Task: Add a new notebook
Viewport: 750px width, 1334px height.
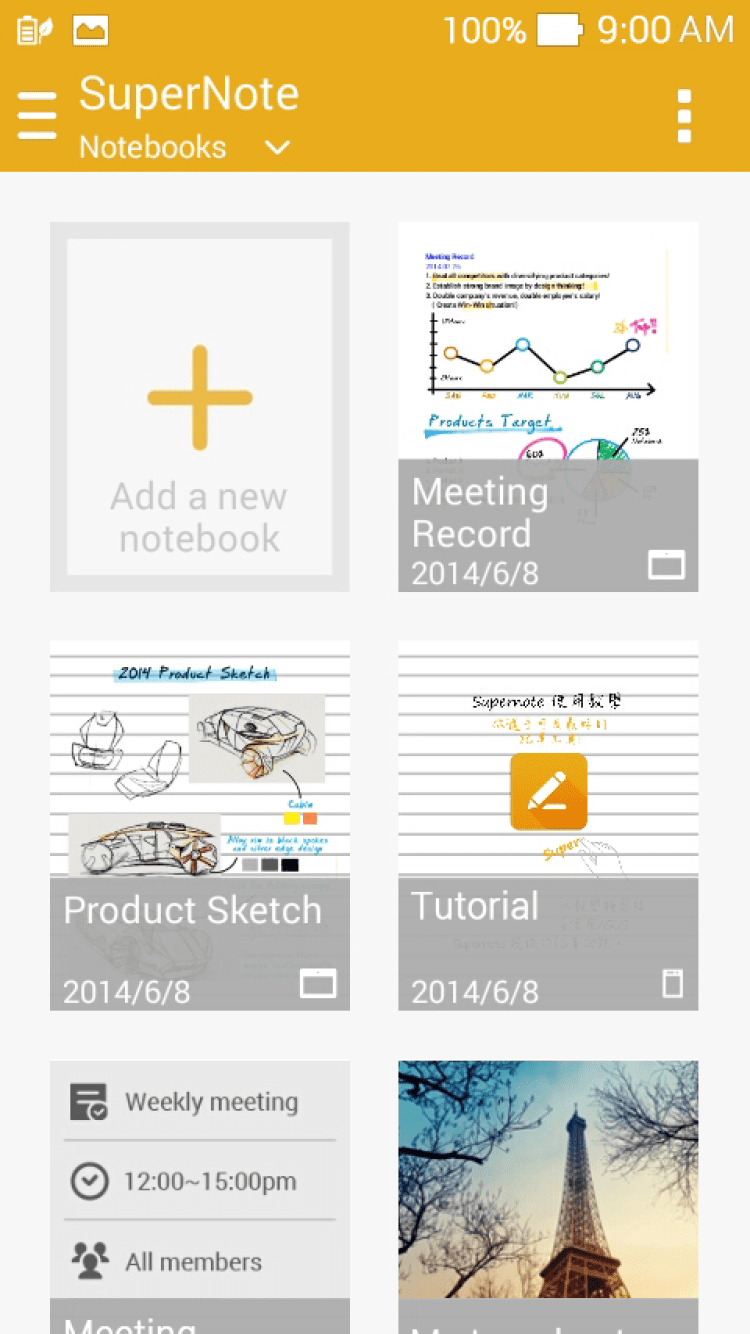Action: (x=200, y=407)
